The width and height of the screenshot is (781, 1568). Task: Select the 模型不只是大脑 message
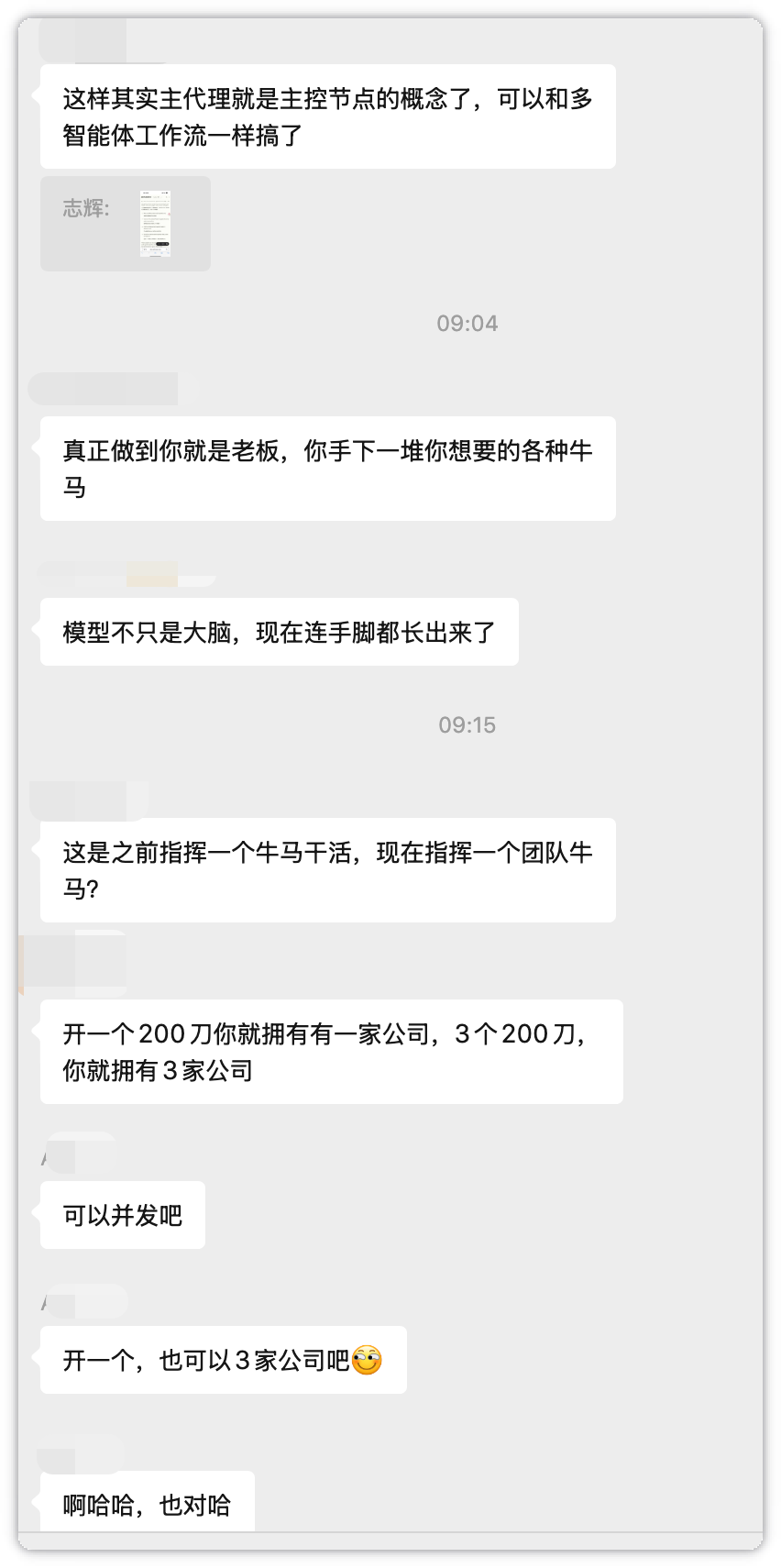pos(279,631)
